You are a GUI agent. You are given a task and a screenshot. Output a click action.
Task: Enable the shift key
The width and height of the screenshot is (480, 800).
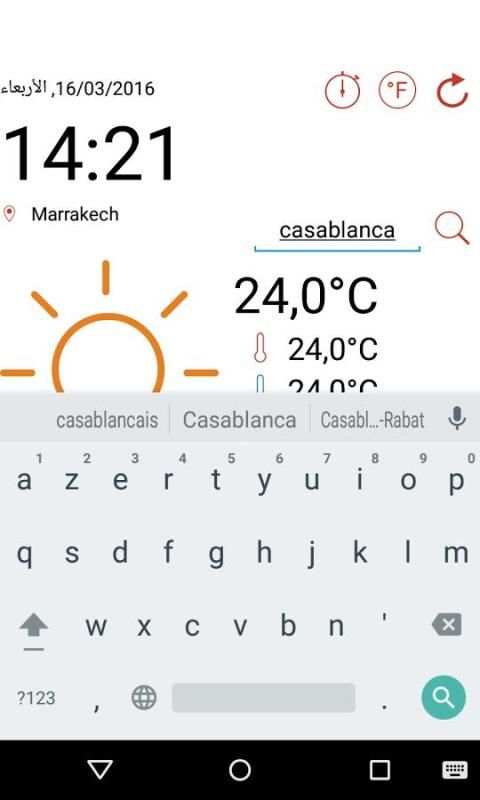pyautogui.click(x=34, y=626)
